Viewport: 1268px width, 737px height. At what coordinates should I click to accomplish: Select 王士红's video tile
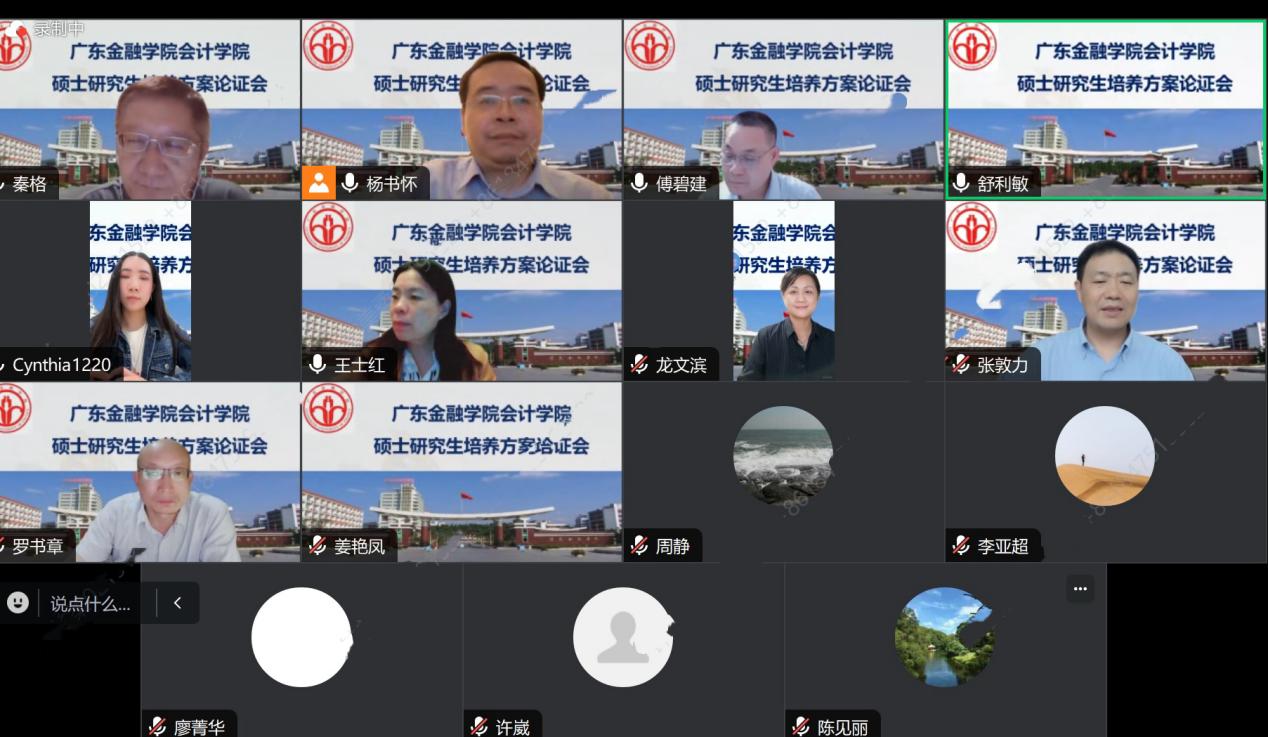coord(461,291)
